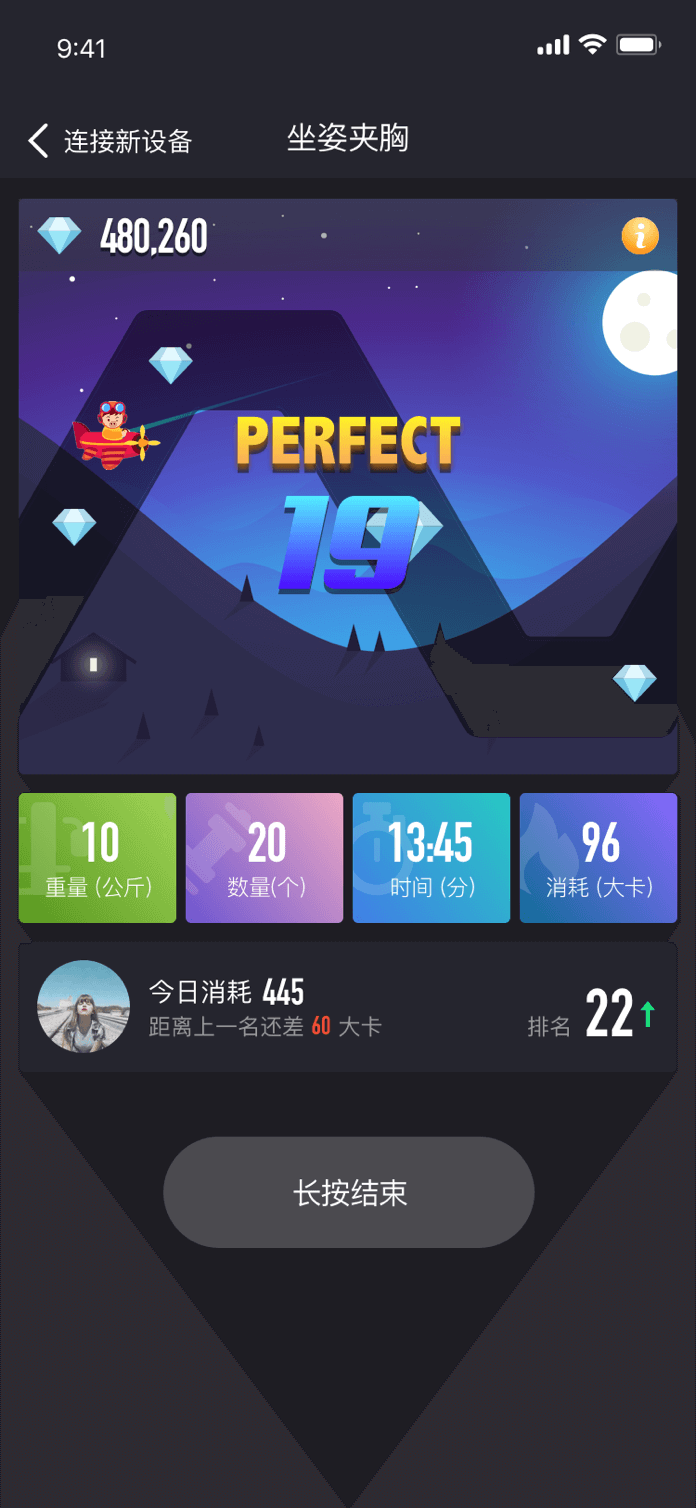Open the 重量 (公斤) card
This screenshot has width=696, height=1508.
click(x=98, y=858)
